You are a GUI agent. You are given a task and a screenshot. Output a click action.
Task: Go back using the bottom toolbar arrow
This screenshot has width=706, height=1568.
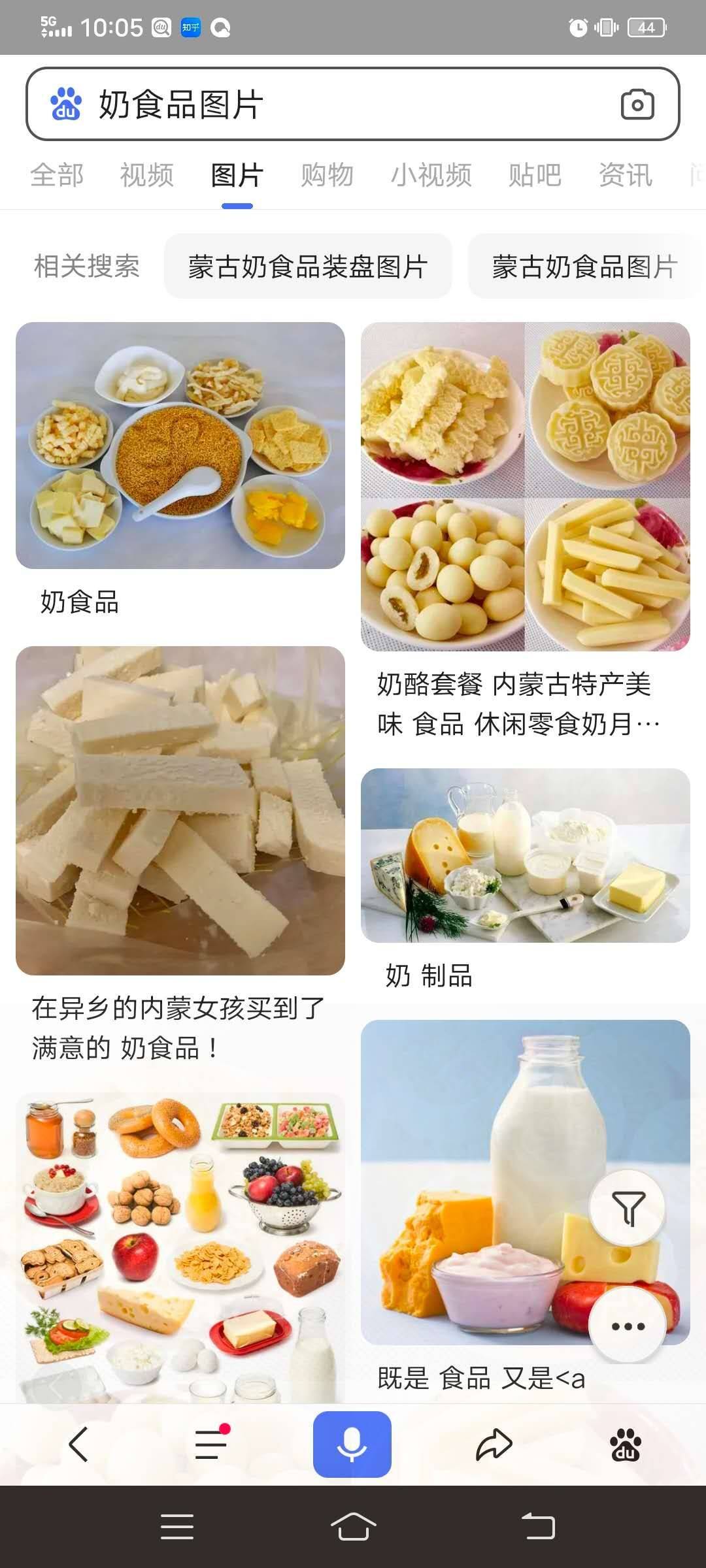(79, 1445)
